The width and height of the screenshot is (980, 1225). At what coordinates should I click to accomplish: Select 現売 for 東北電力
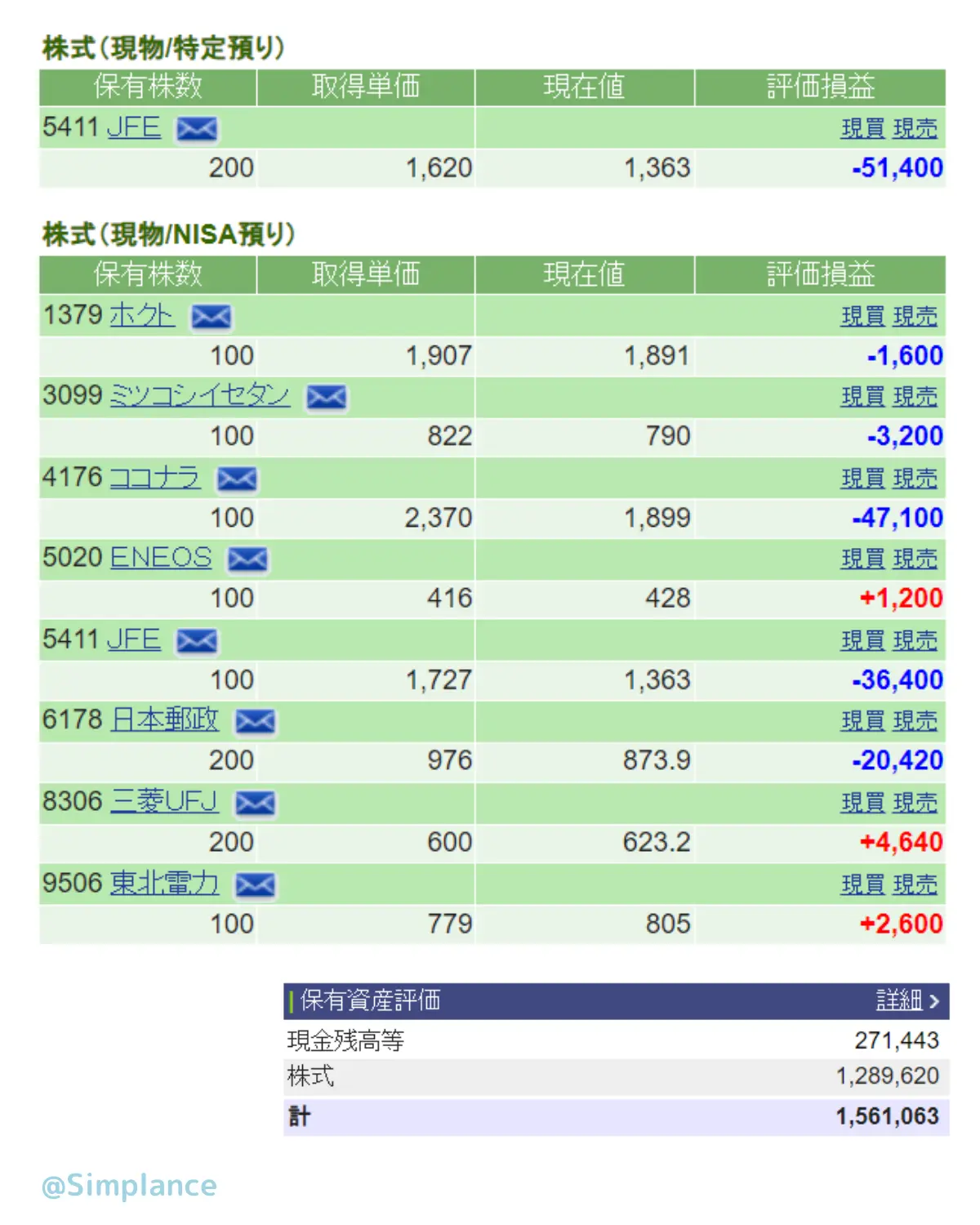[x=915, y=884]
